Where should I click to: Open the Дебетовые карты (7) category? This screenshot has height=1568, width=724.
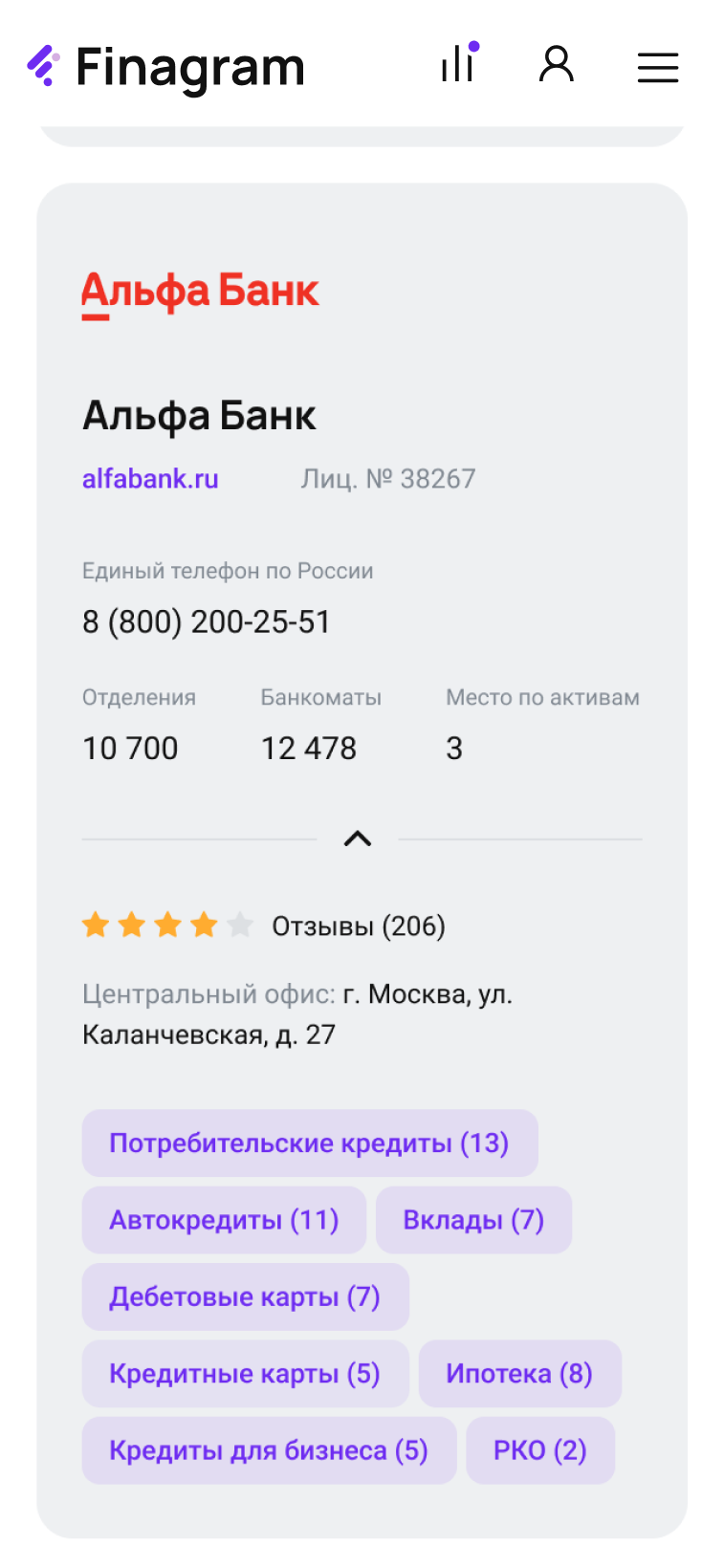(x=245, y=1296)
